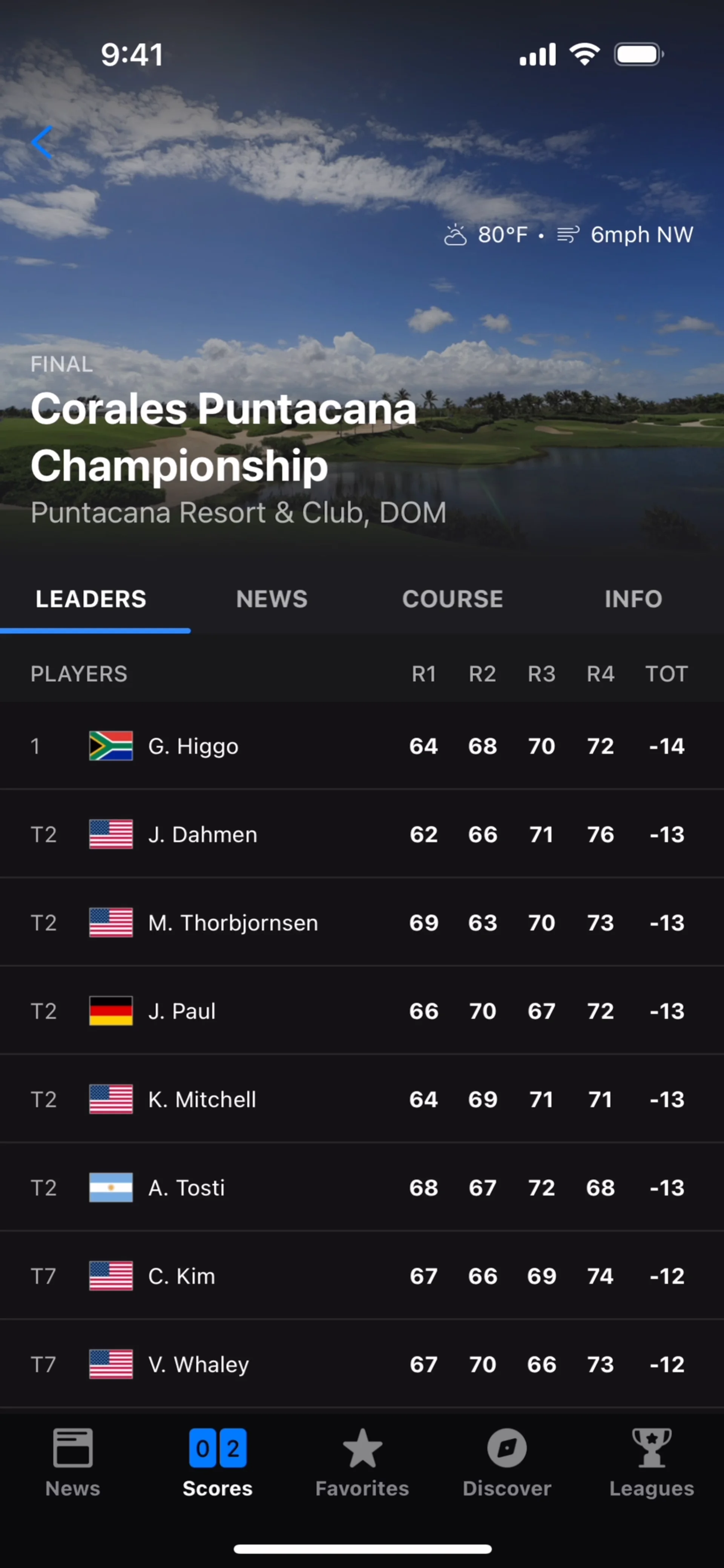Go back using the blue arrow

click(42, 142)
